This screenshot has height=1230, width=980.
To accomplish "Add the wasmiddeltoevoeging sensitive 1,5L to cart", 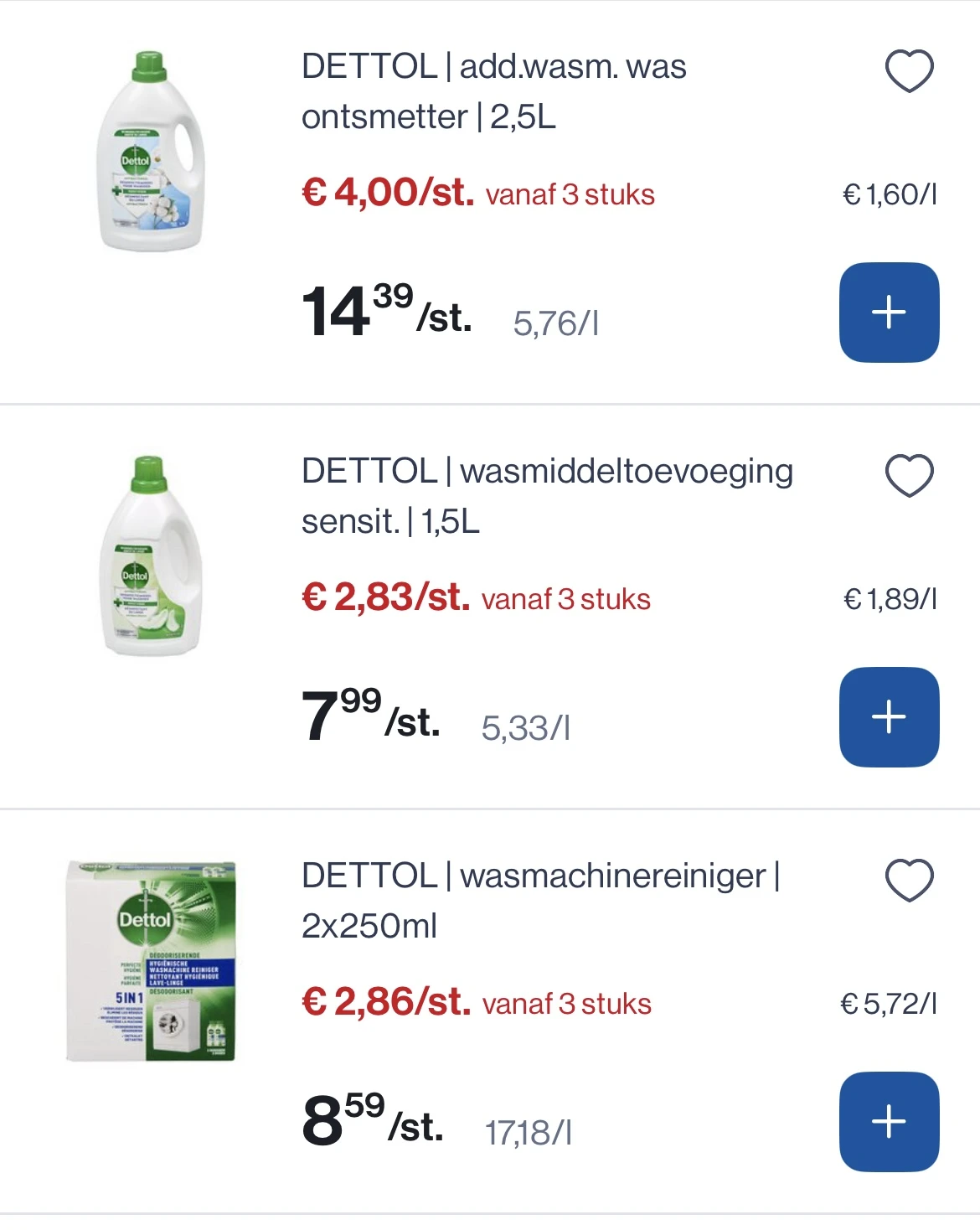I will (889, 716).
